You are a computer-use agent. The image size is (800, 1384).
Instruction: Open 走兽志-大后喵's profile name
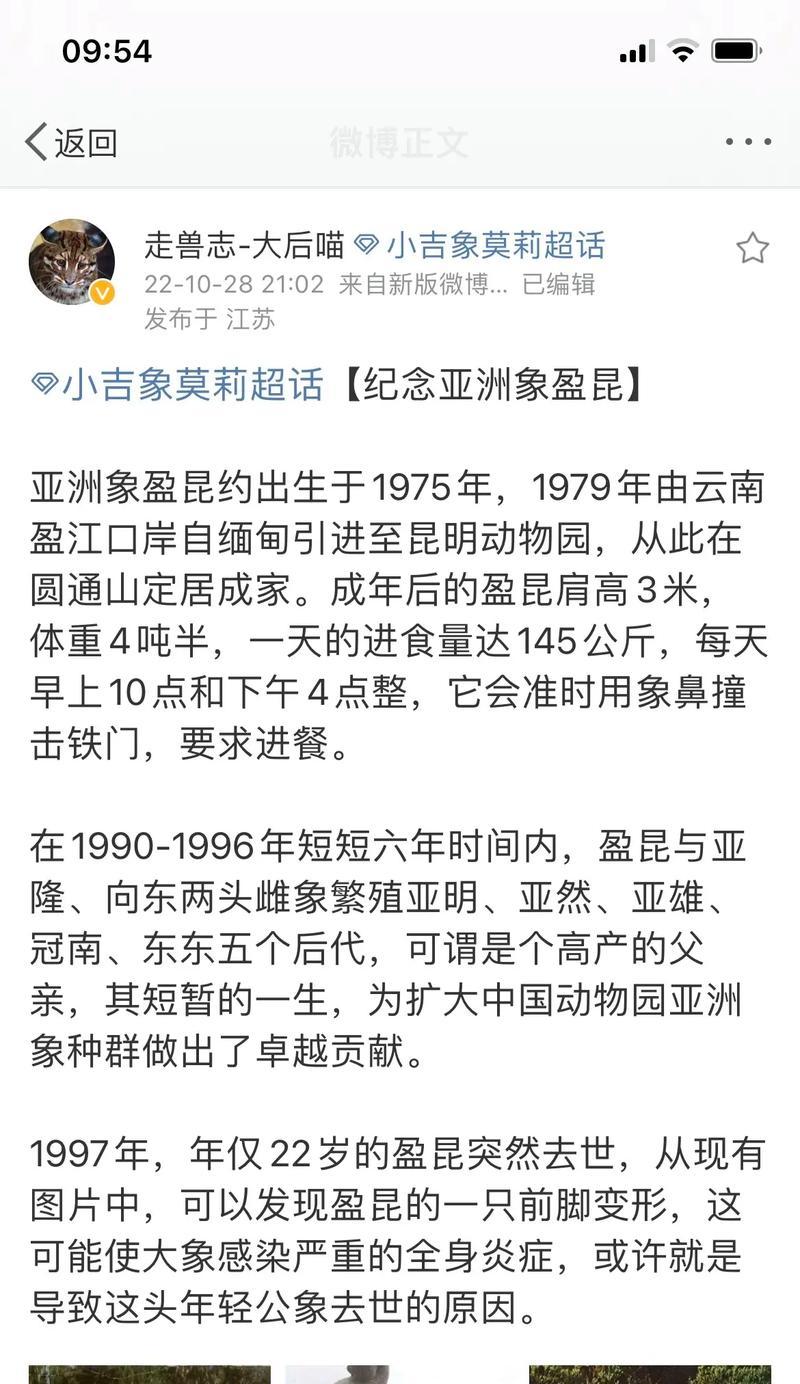pyautogui.click(x=244, y=245)
